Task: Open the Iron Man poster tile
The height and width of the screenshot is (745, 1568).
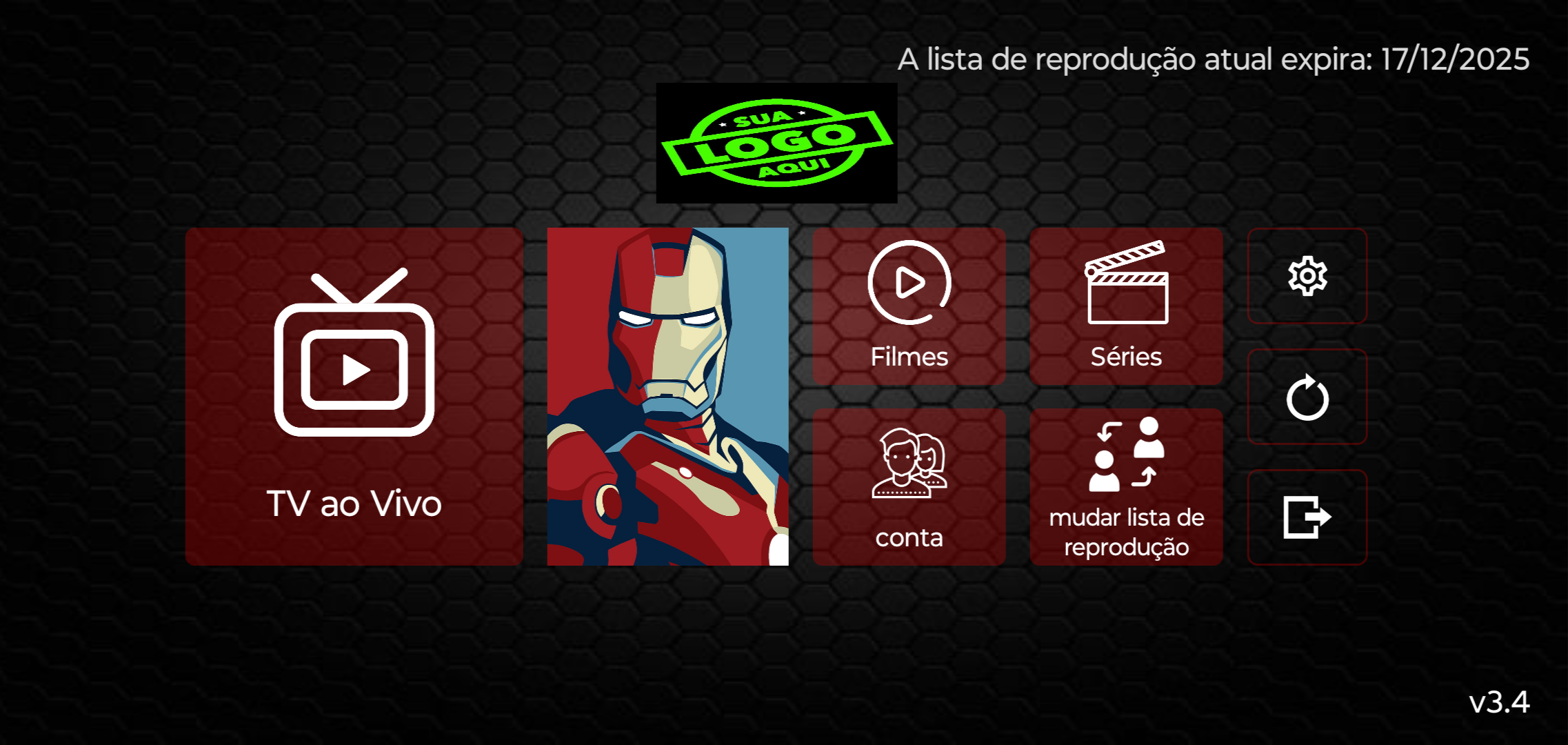Action: [x=667, y=396]
